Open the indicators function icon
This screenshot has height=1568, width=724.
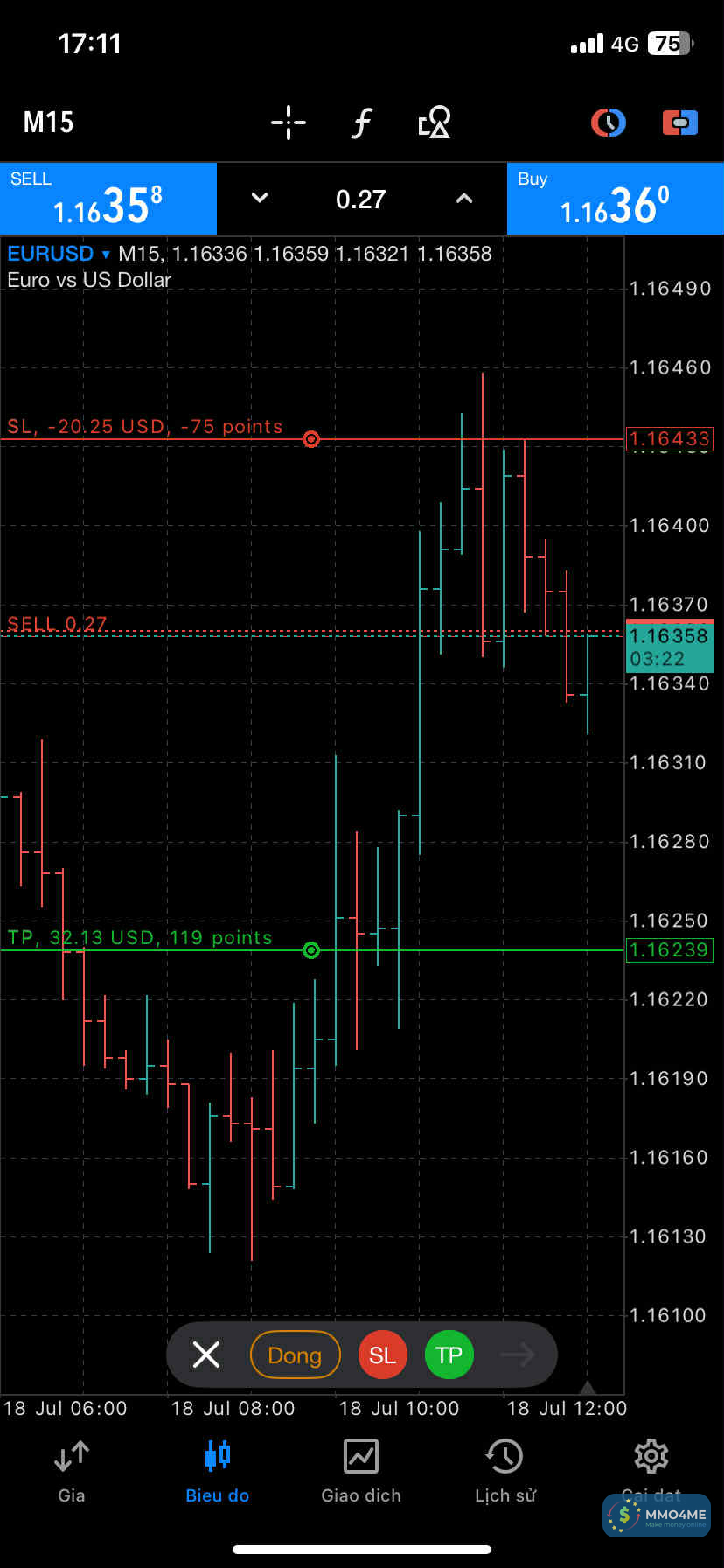tap(361, 122)
